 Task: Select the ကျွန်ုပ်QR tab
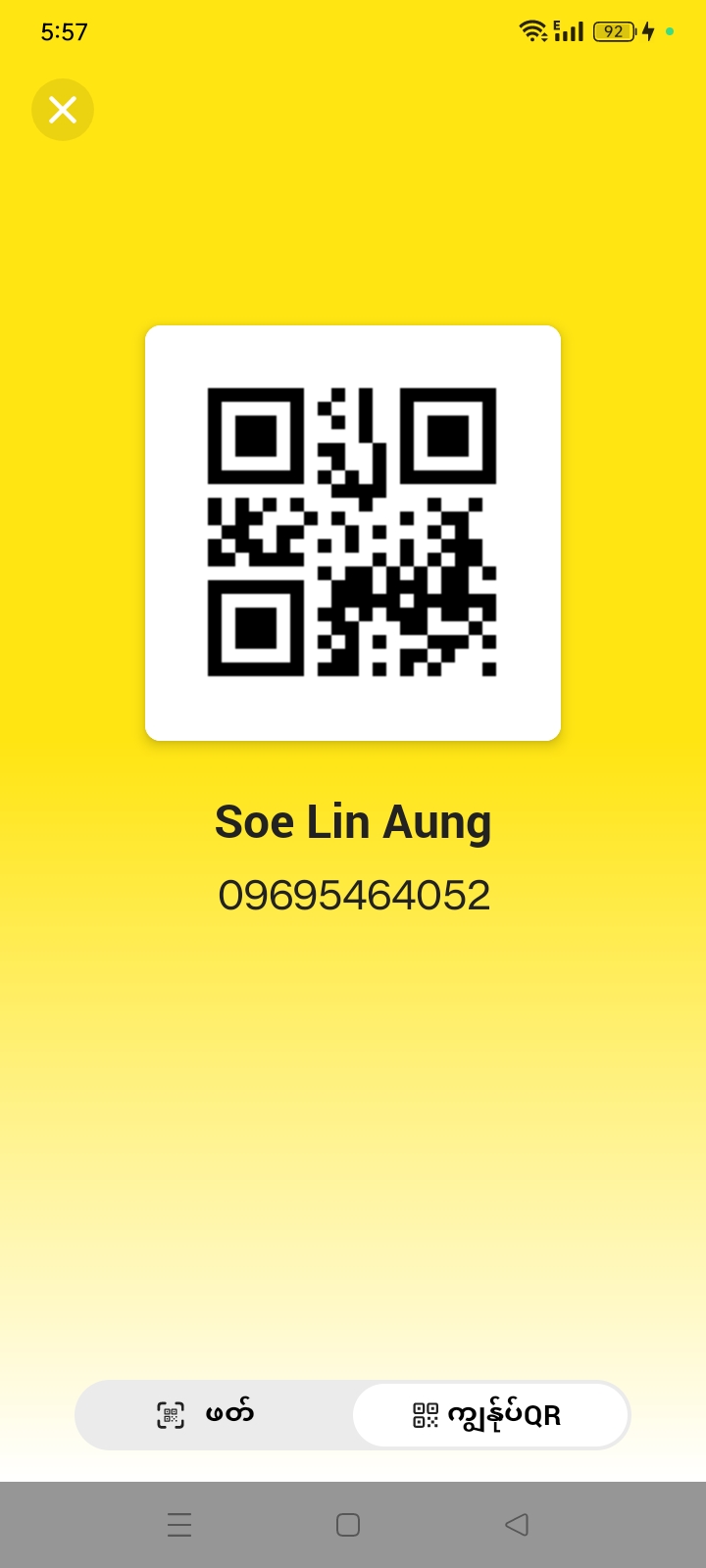[x=489, y=1415]
